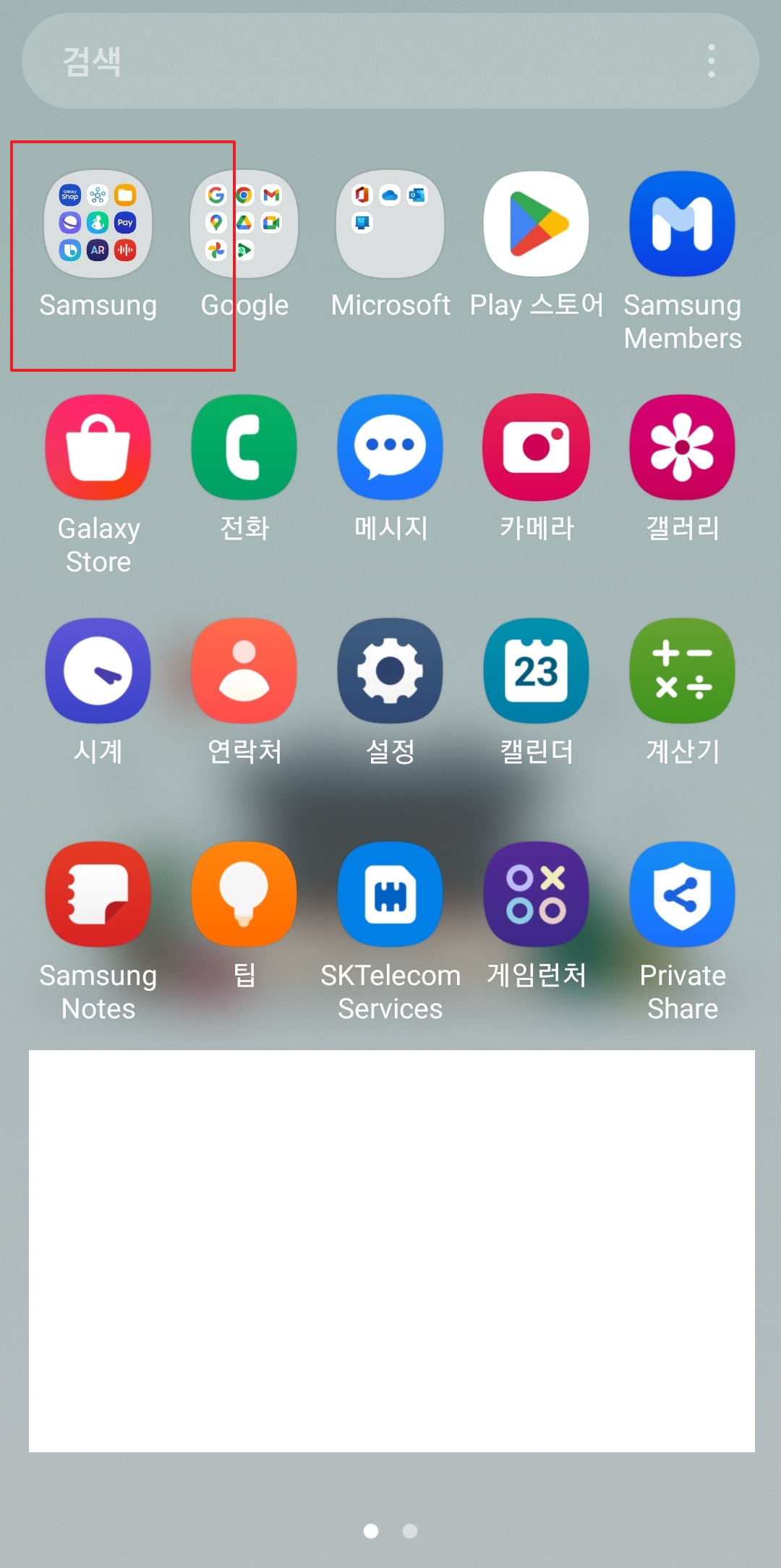Open the 시계 clock app
This screenshot has width=781, height=1568.
click(x=98, y=670)
